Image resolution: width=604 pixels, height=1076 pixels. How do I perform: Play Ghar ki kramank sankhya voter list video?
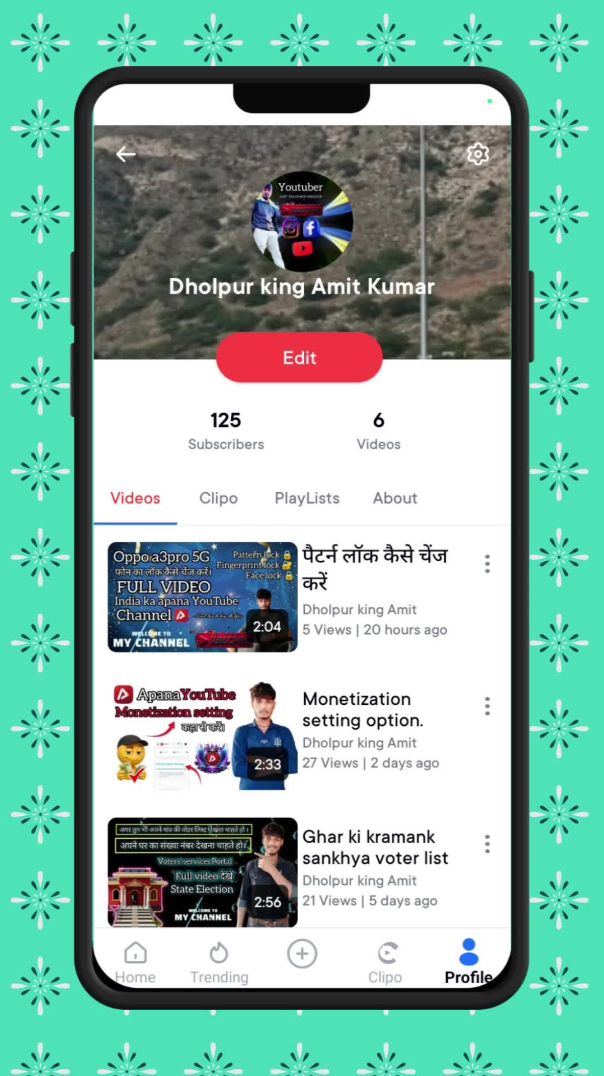tap(203, 872)
